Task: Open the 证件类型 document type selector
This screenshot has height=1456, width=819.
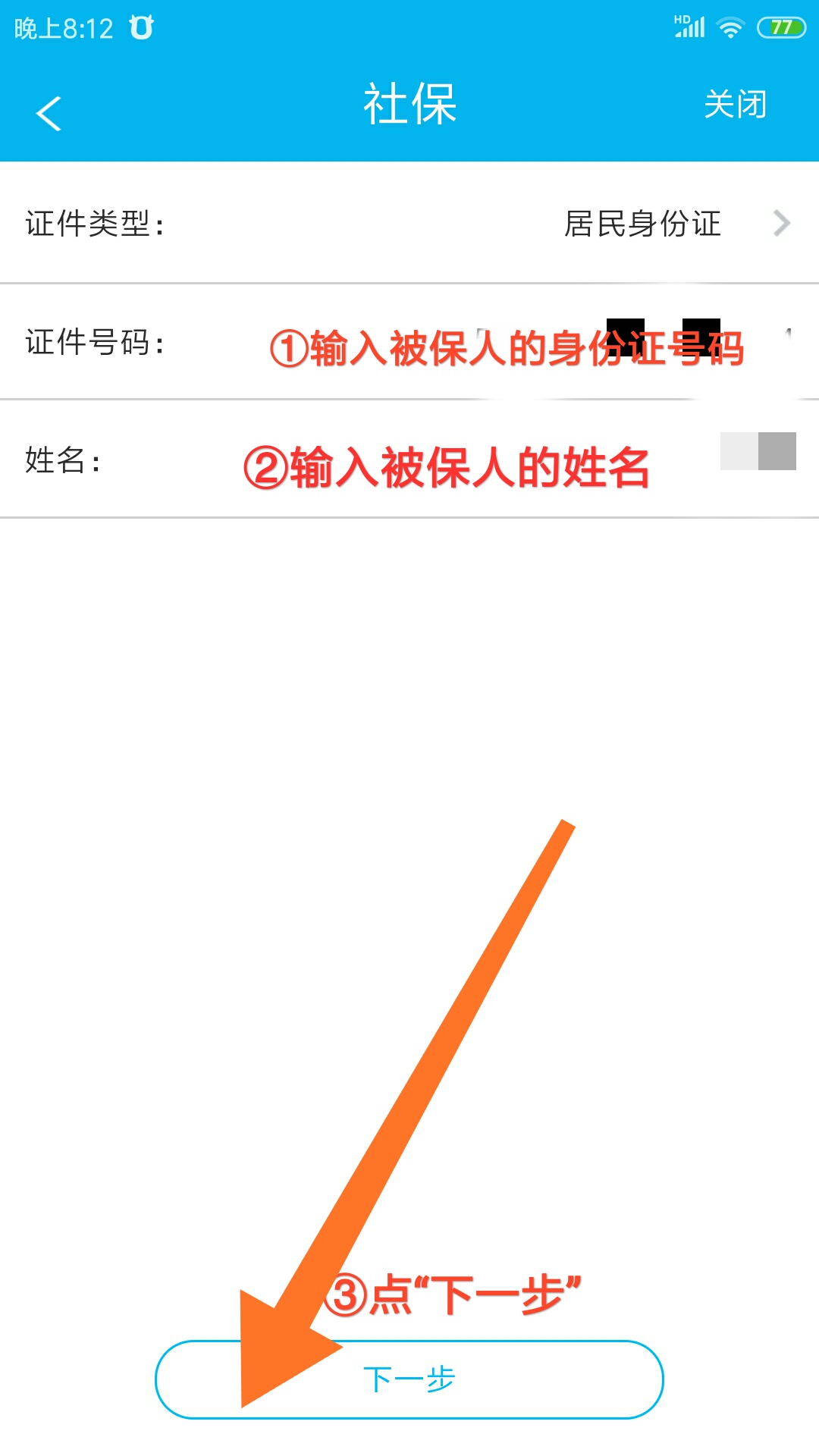Action: 409,223
